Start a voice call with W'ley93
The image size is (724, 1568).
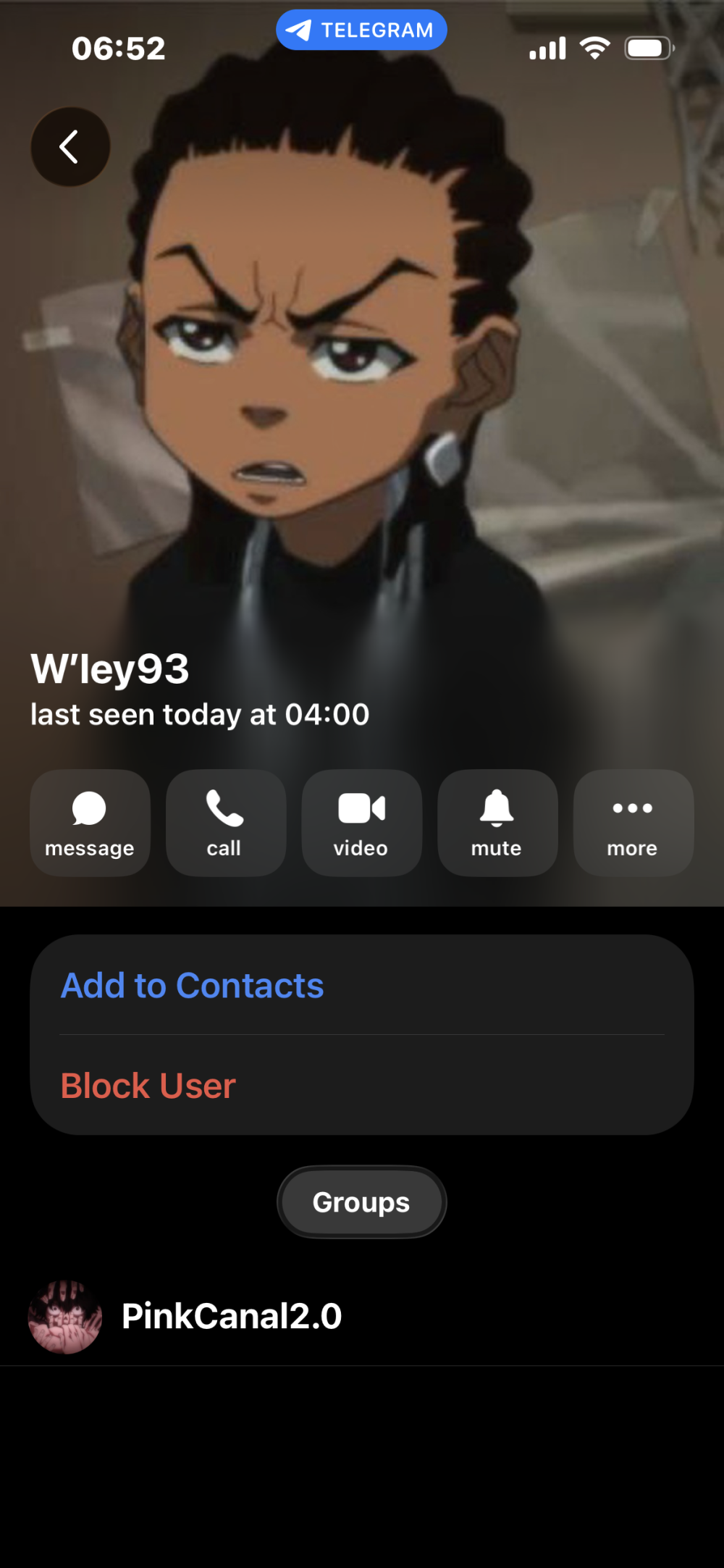pyautogui.click(x=225, y=823)
